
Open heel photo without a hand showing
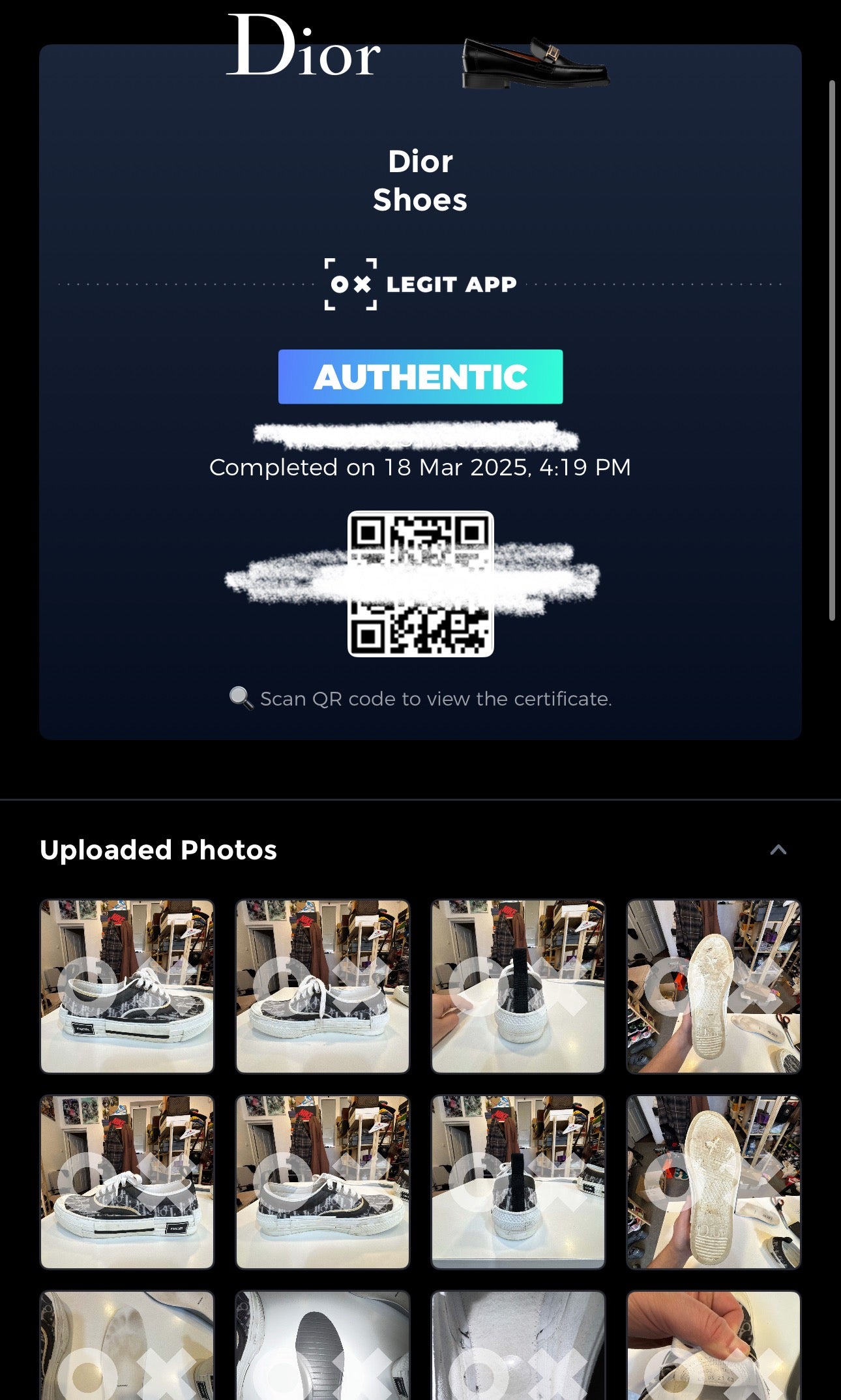coord(518,1182)
